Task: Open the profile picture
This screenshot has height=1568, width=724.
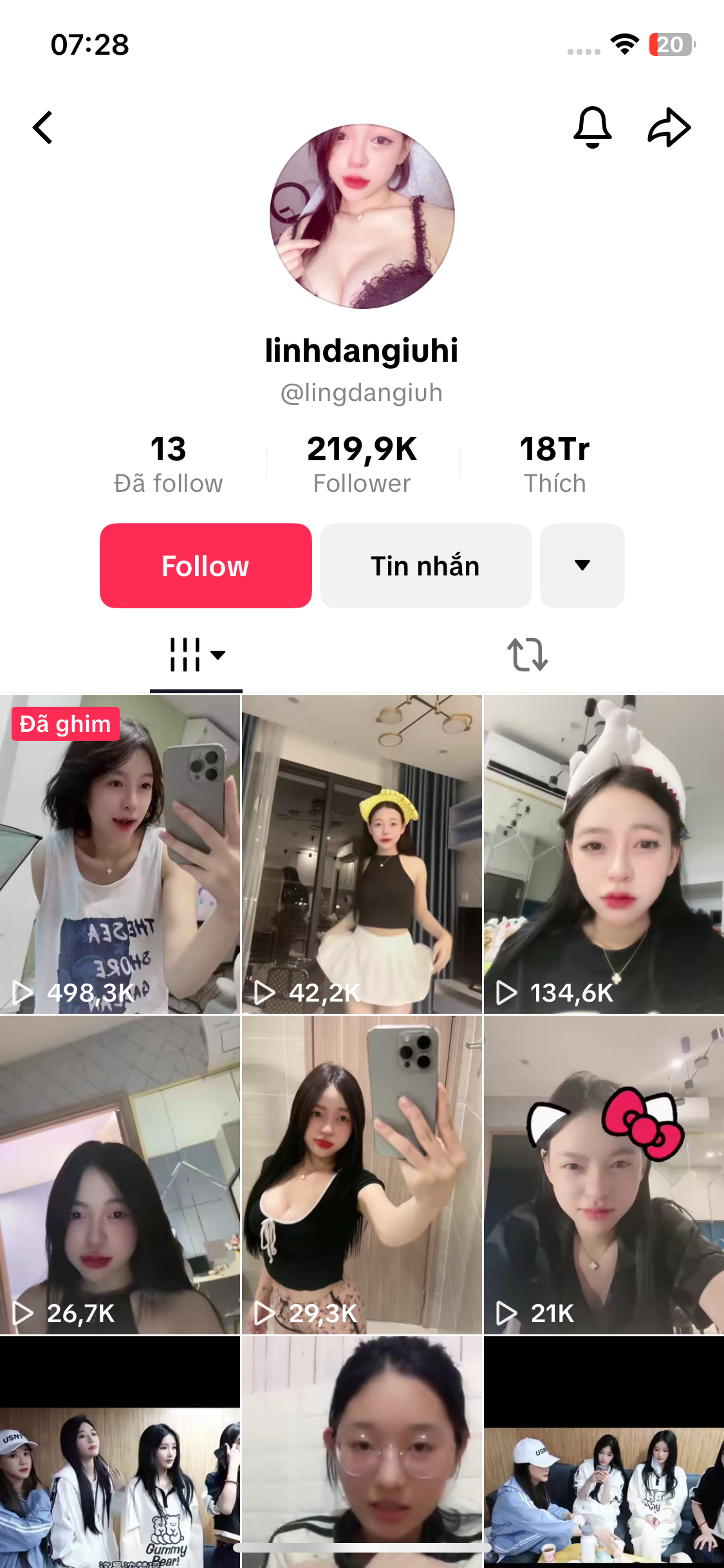Action: pyautogui.click(x=362, y=216)
